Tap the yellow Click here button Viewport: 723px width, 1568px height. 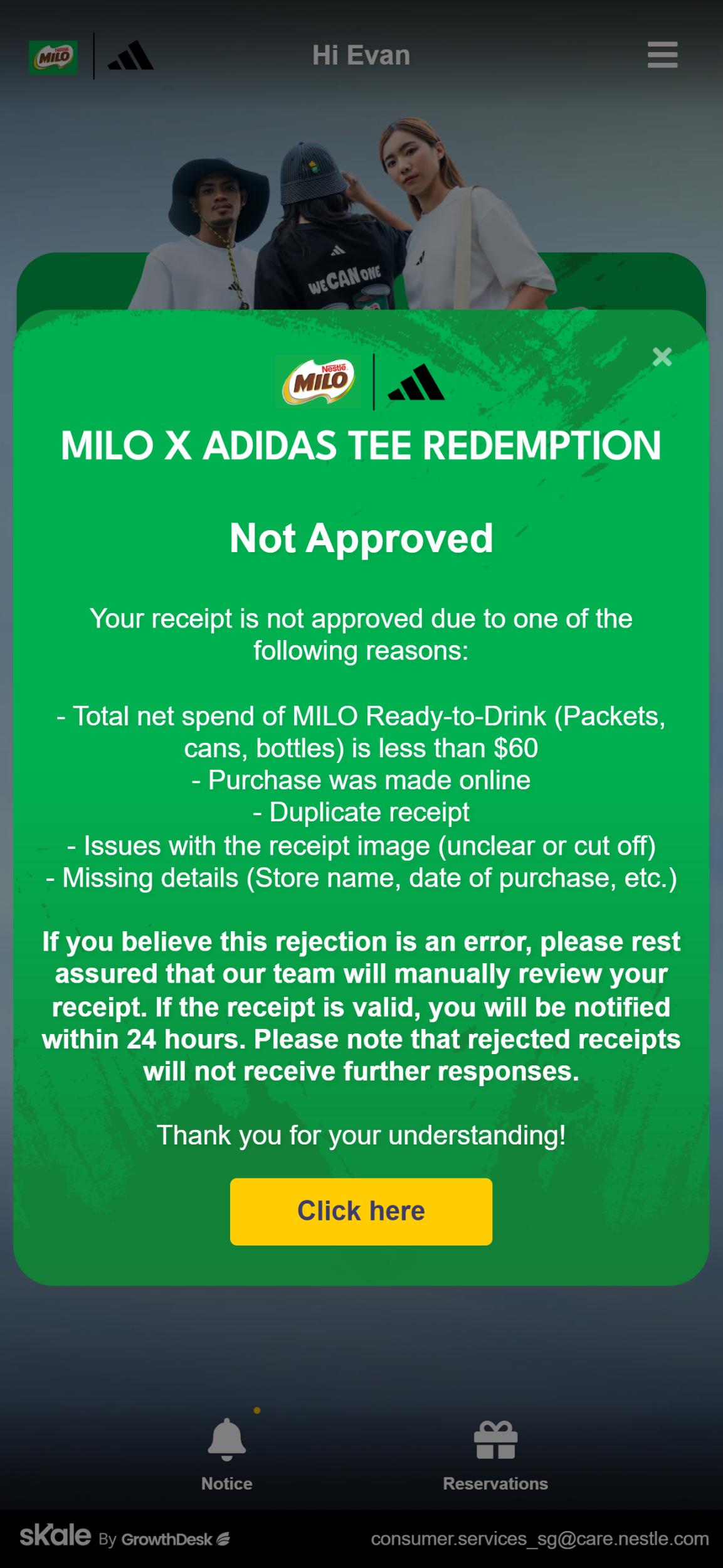[x=361, y=1211]
